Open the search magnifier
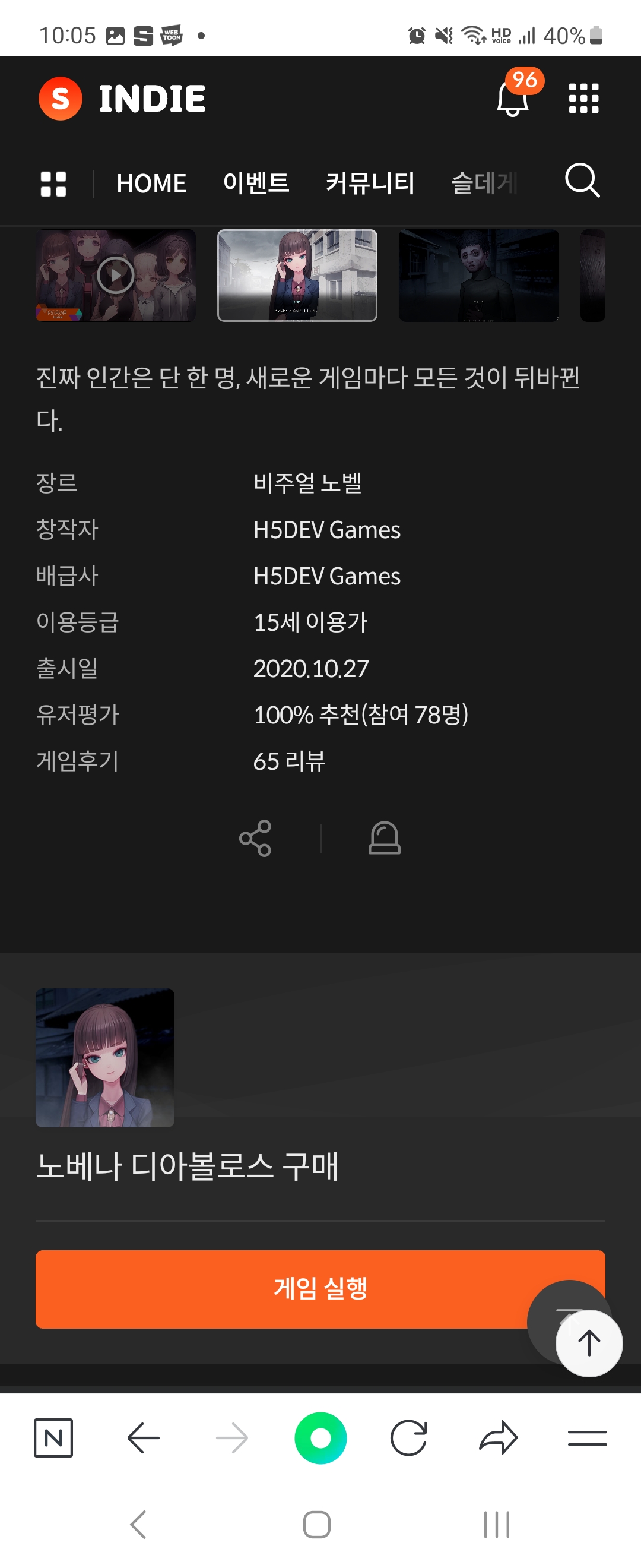The image size is (641, 1568). coord(582,181)
